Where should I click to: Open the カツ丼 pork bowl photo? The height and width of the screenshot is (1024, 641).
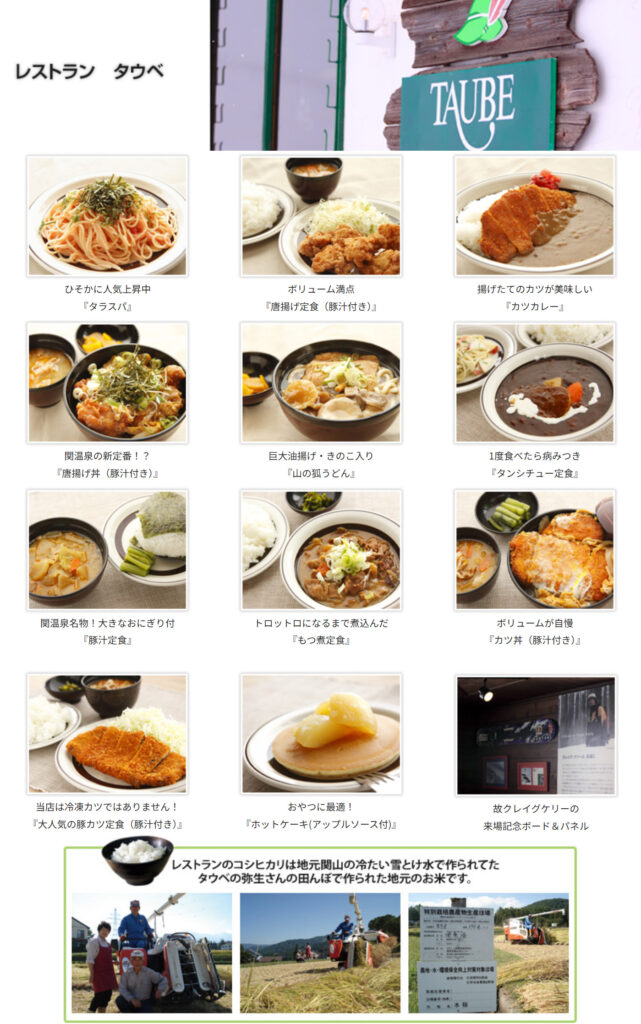[x=535, y=549]
